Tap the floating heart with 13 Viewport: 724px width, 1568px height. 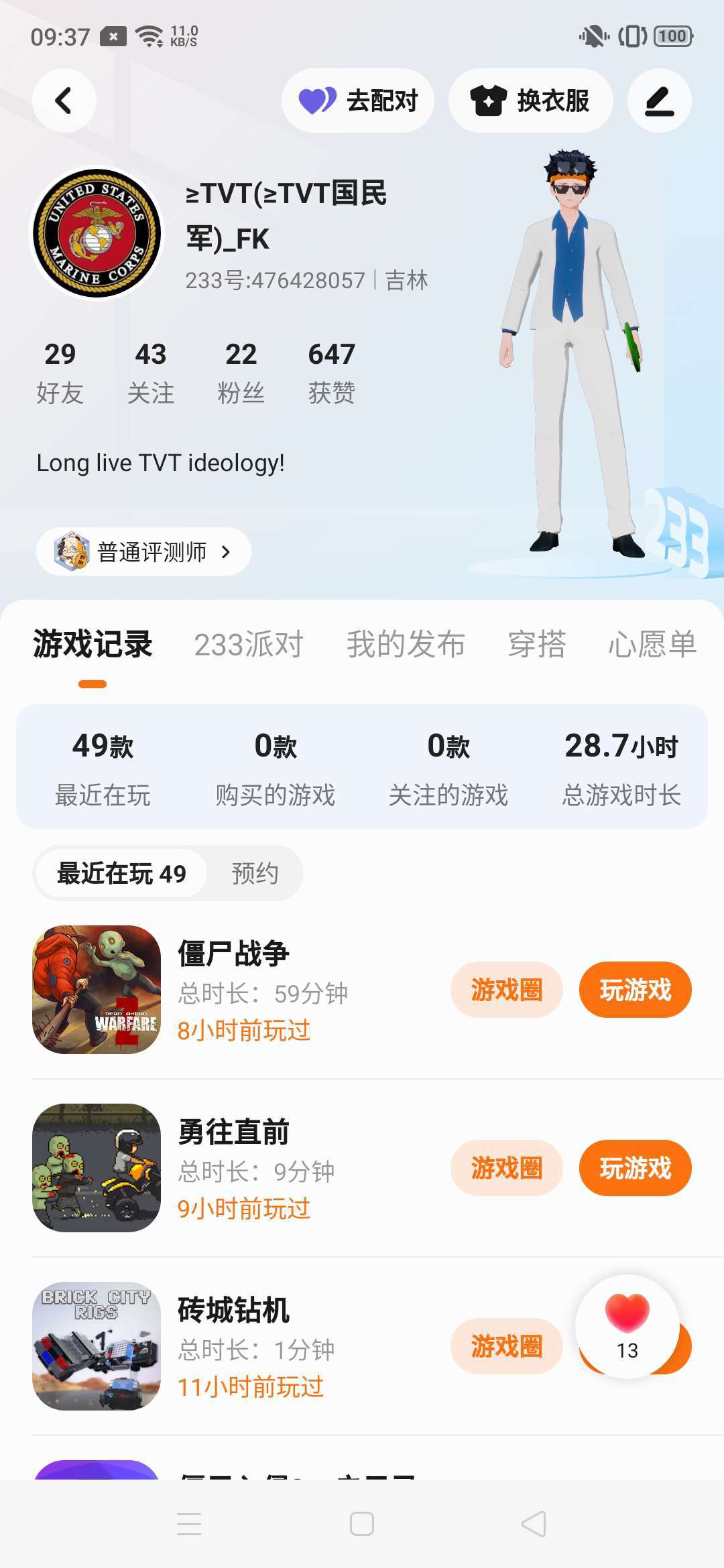627,1326
